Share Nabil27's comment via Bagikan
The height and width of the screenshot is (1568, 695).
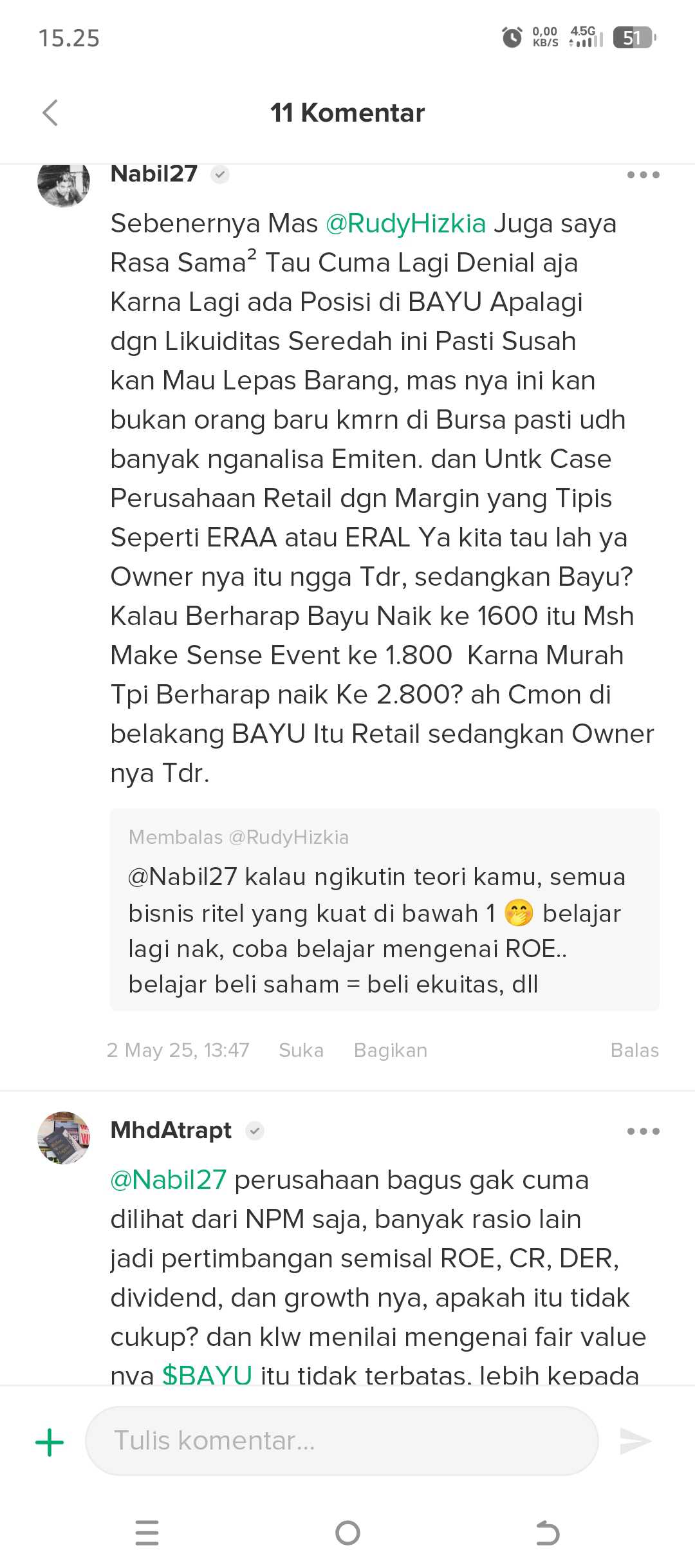pos(390,1050)
